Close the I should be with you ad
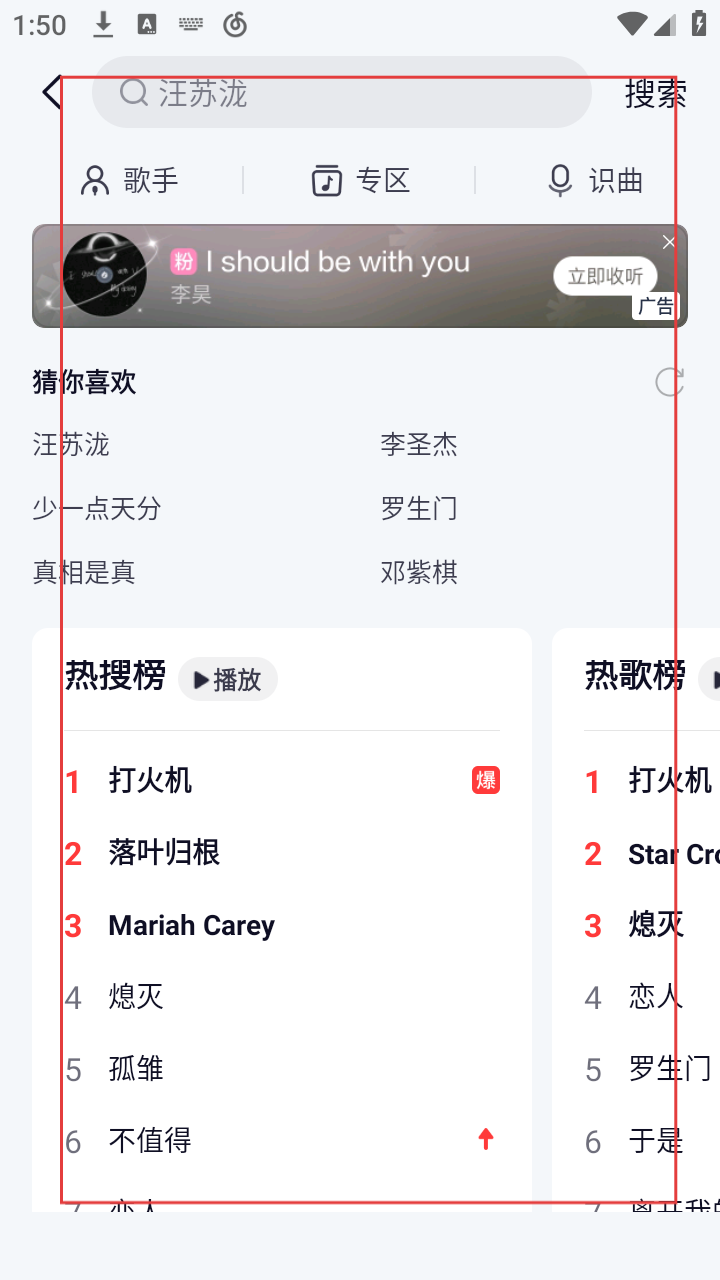The width and height of the screenshot is (720, 1280). pos(669,242)
